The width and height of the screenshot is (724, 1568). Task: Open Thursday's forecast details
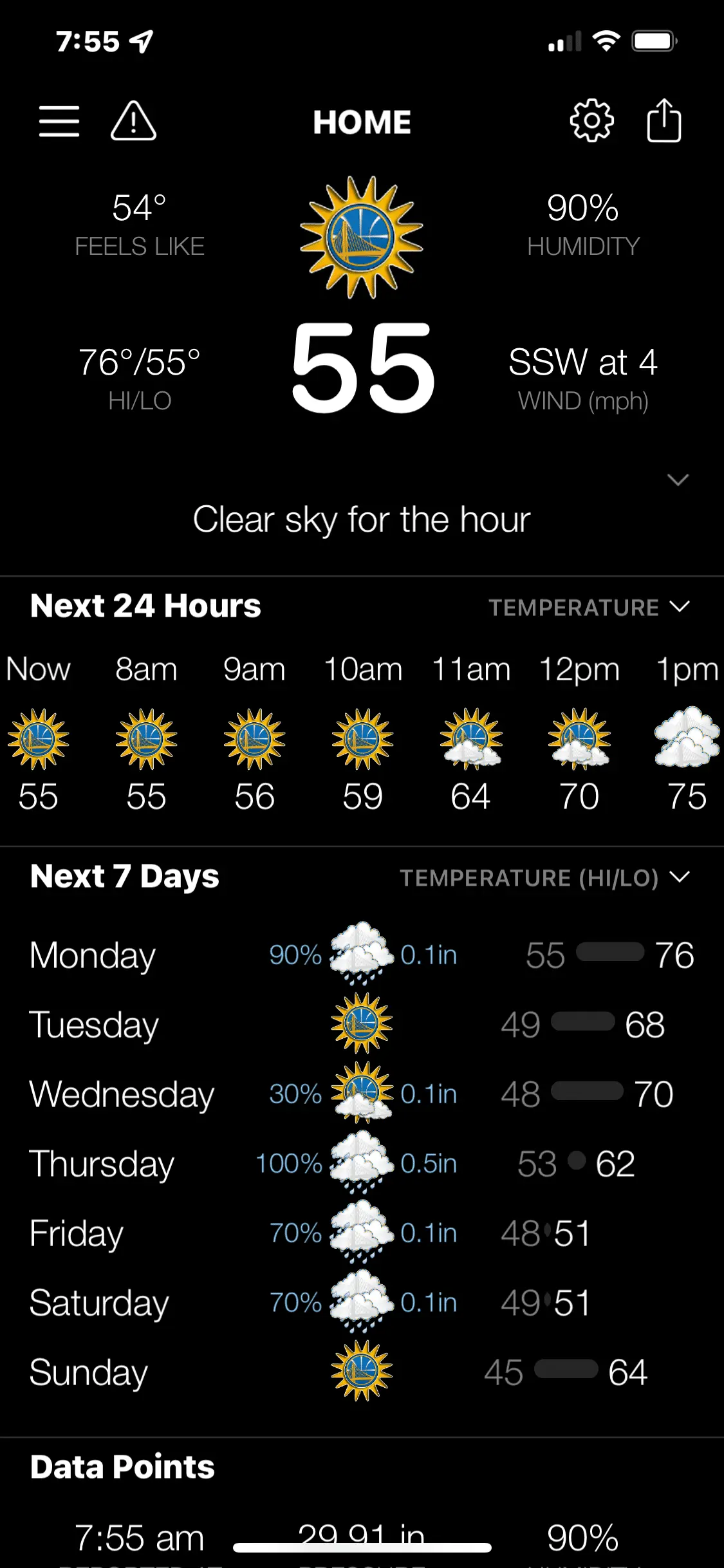[x=362, y=1163]
